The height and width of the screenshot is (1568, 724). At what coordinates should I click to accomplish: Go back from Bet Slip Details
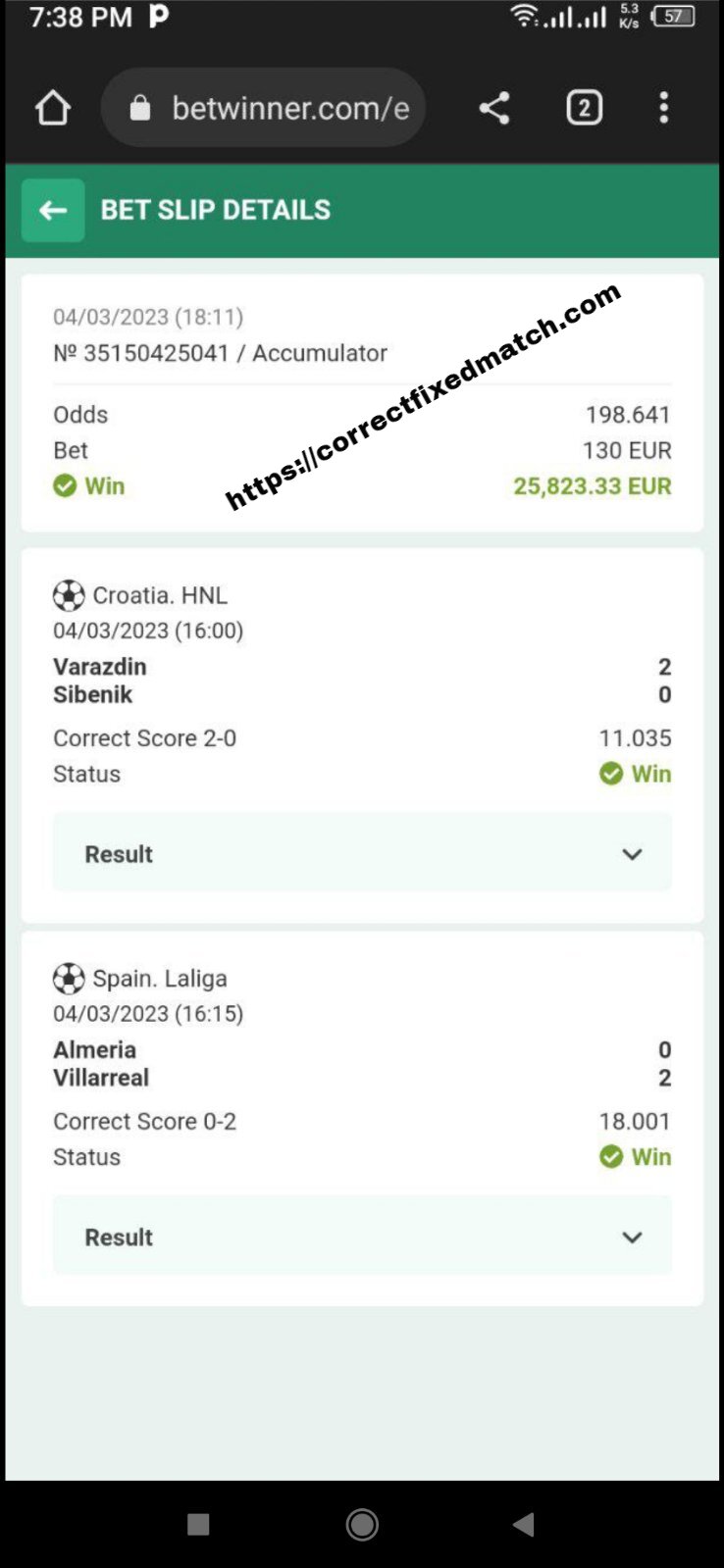(53, 210)
